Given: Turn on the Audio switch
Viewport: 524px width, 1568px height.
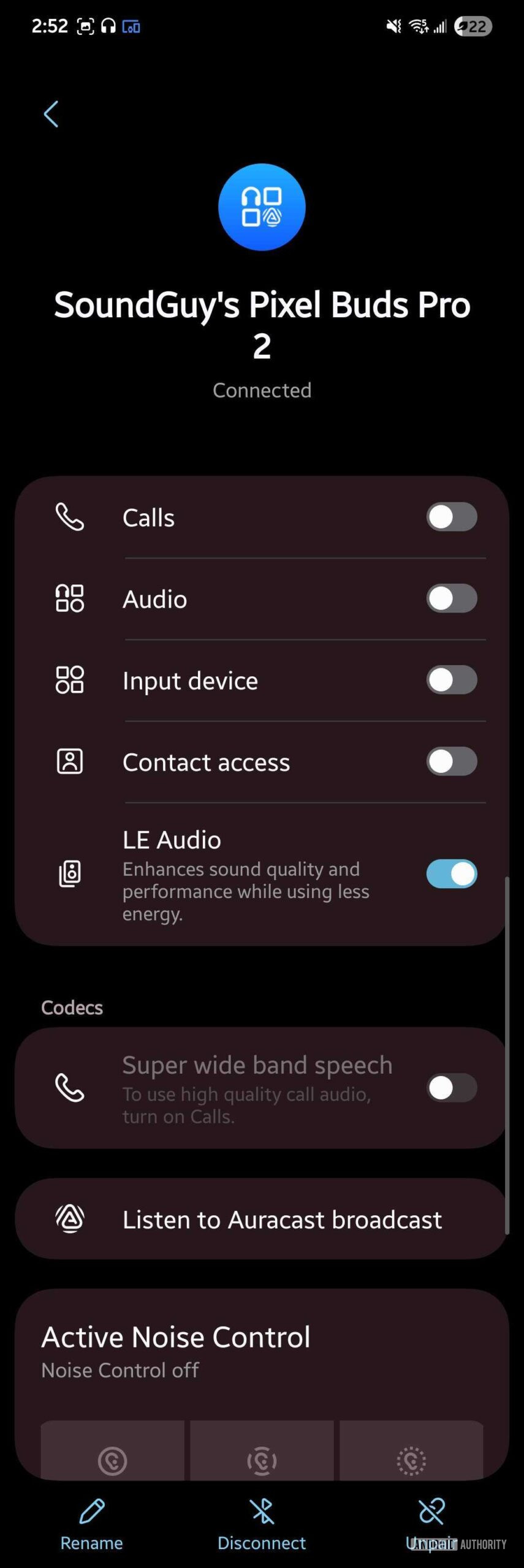Looking at the screenshot, I should point(451,598).
